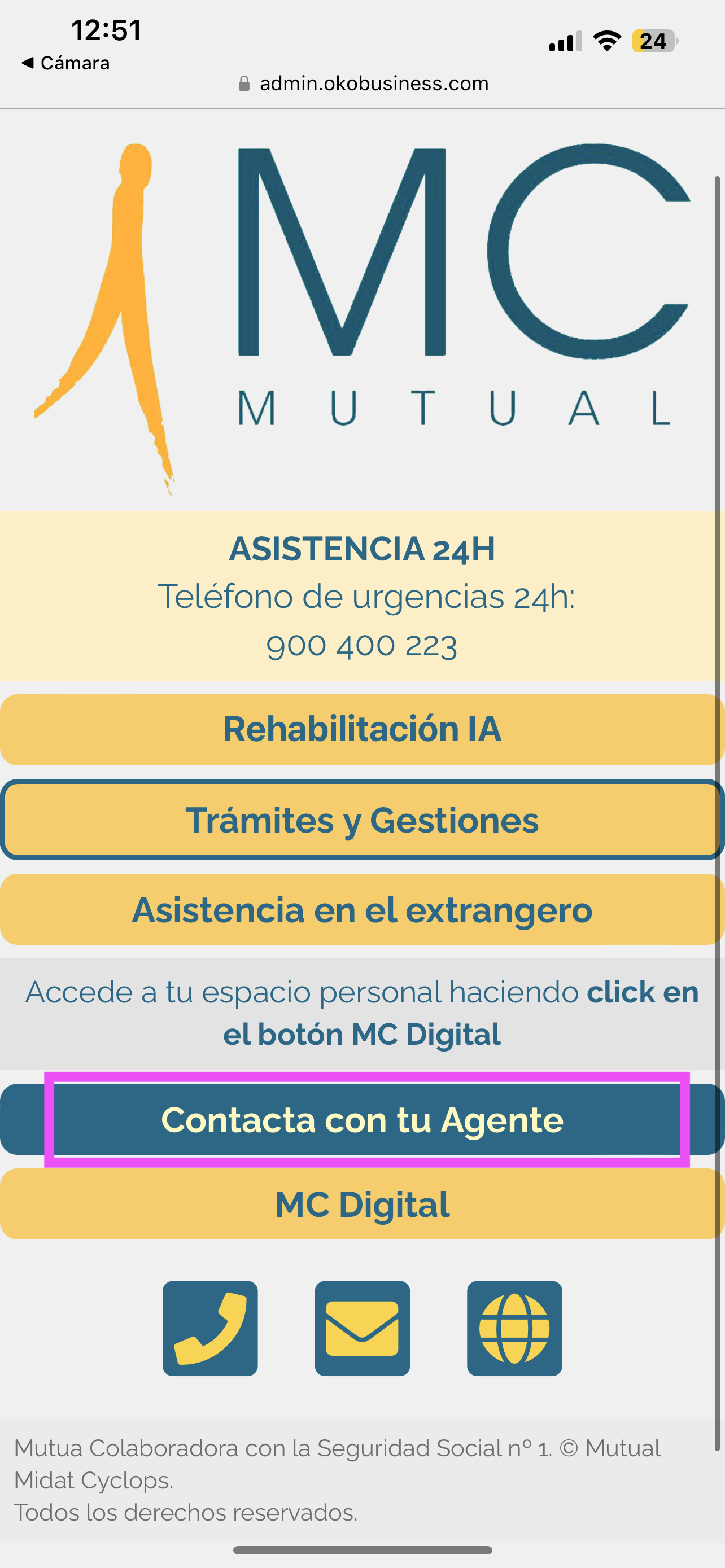Tap Contacta con tu Agente

coord(362,1119)
